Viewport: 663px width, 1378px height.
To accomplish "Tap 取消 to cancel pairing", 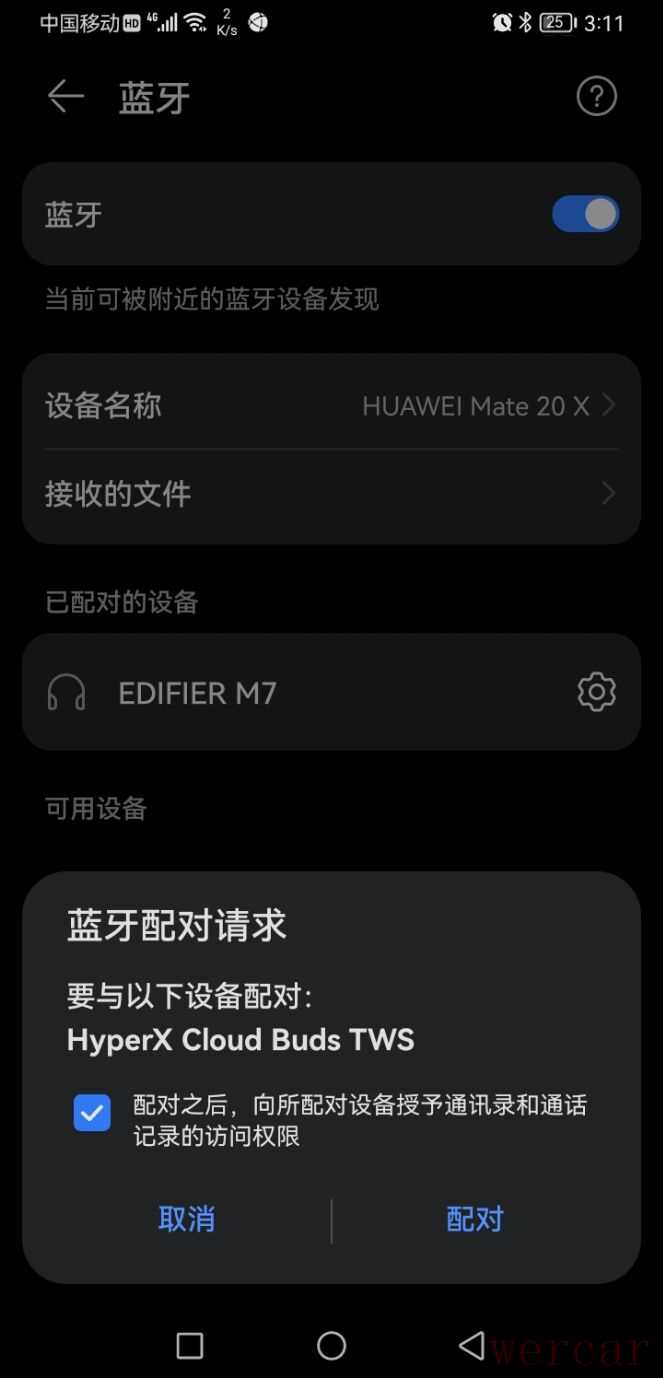I will click(x=187, y=1219).
